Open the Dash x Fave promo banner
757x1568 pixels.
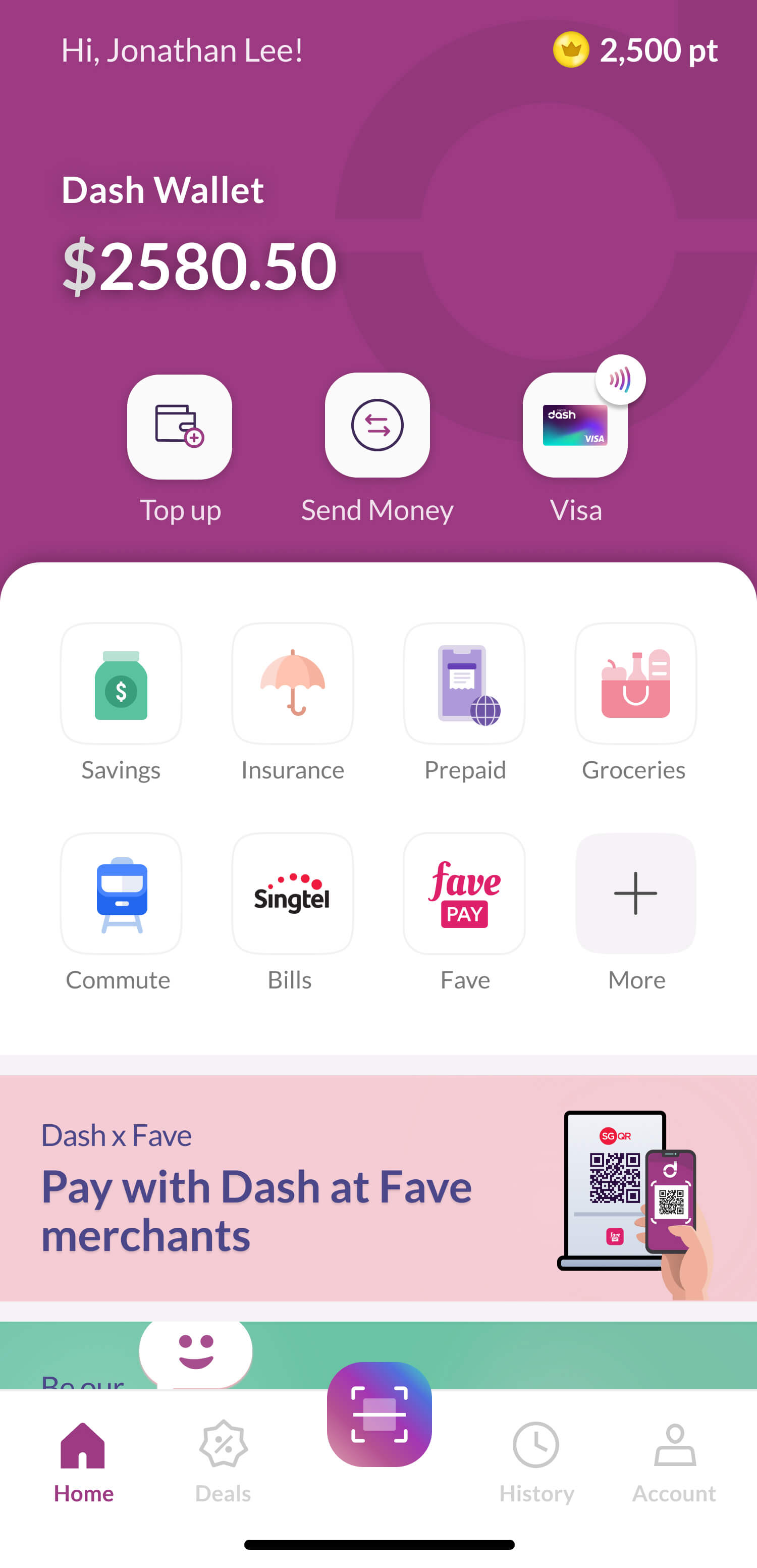click(x=379, y=1187)
